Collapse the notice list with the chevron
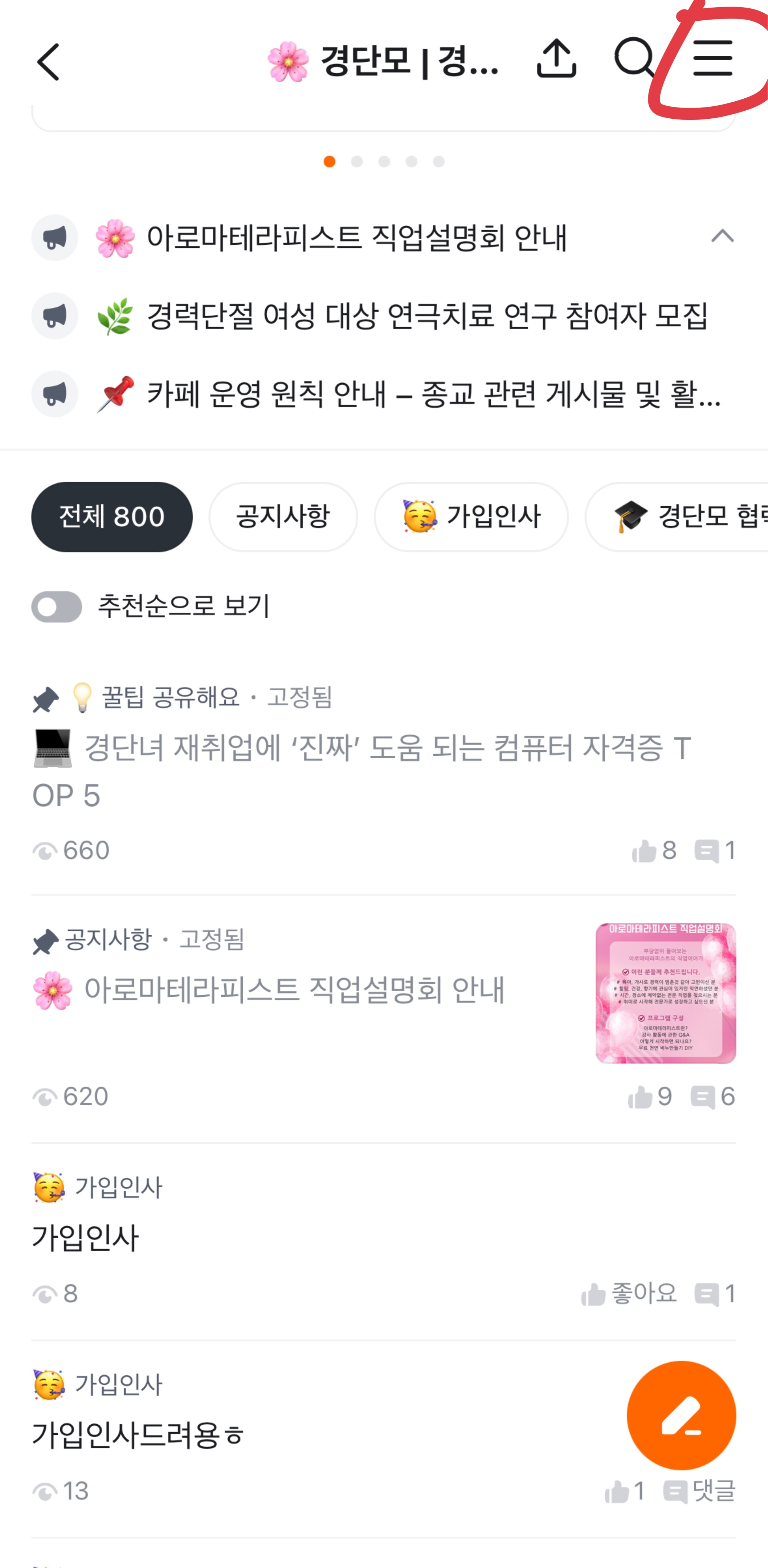 click(x=722, y=236)
